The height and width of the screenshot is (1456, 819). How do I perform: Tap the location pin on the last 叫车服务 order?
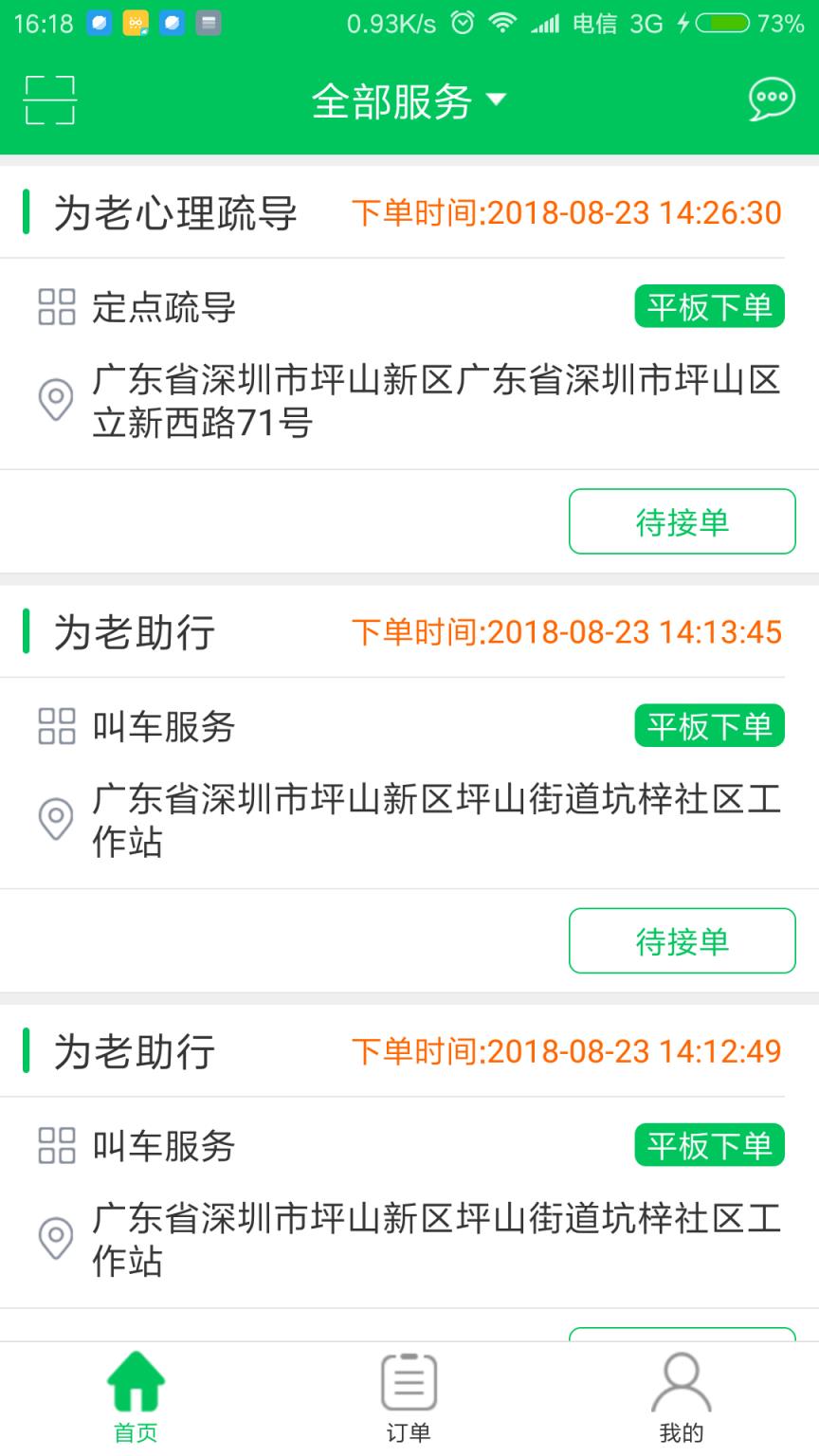point(57,1240)
